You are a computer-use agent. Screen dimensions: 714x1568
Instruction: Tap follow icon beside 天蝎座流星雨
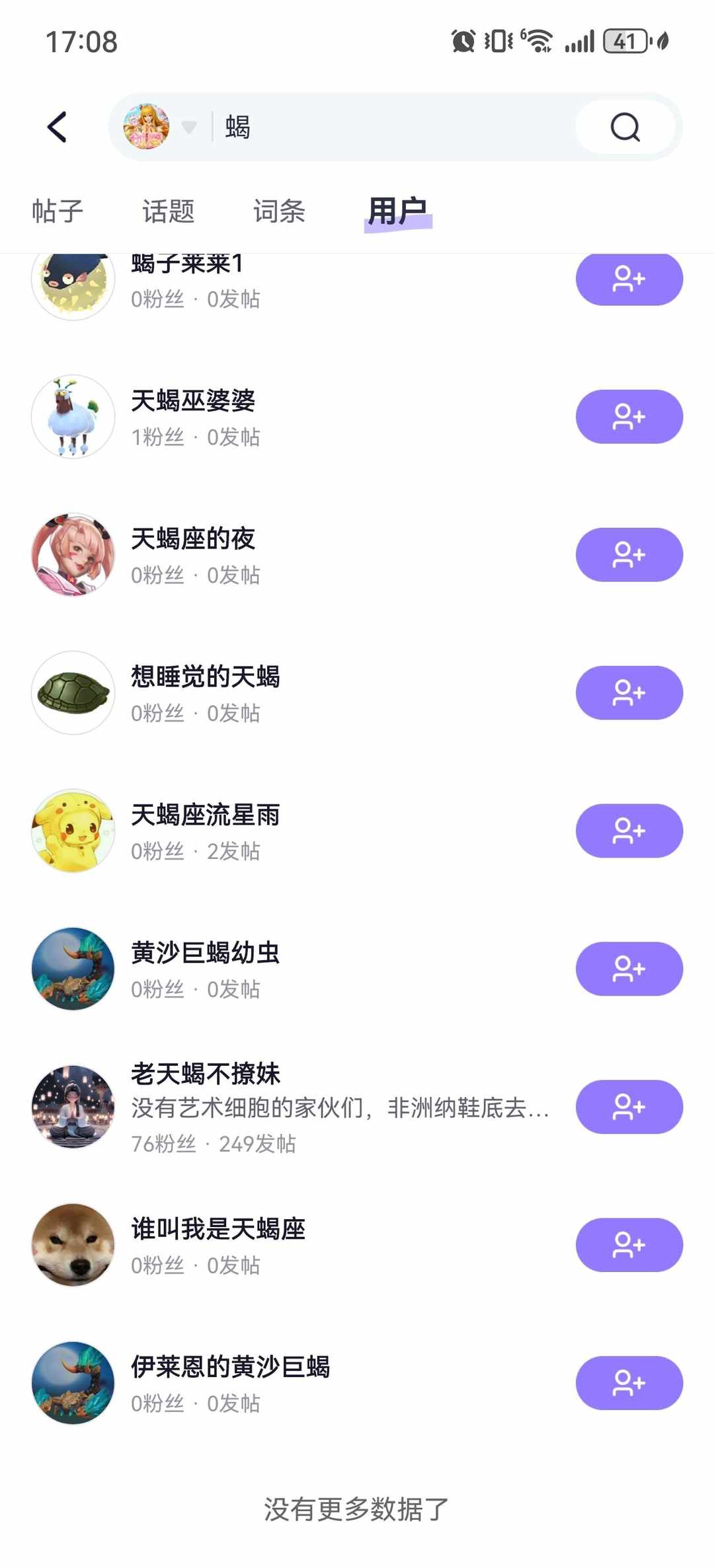pyautogui.click(x=629, y=831)
